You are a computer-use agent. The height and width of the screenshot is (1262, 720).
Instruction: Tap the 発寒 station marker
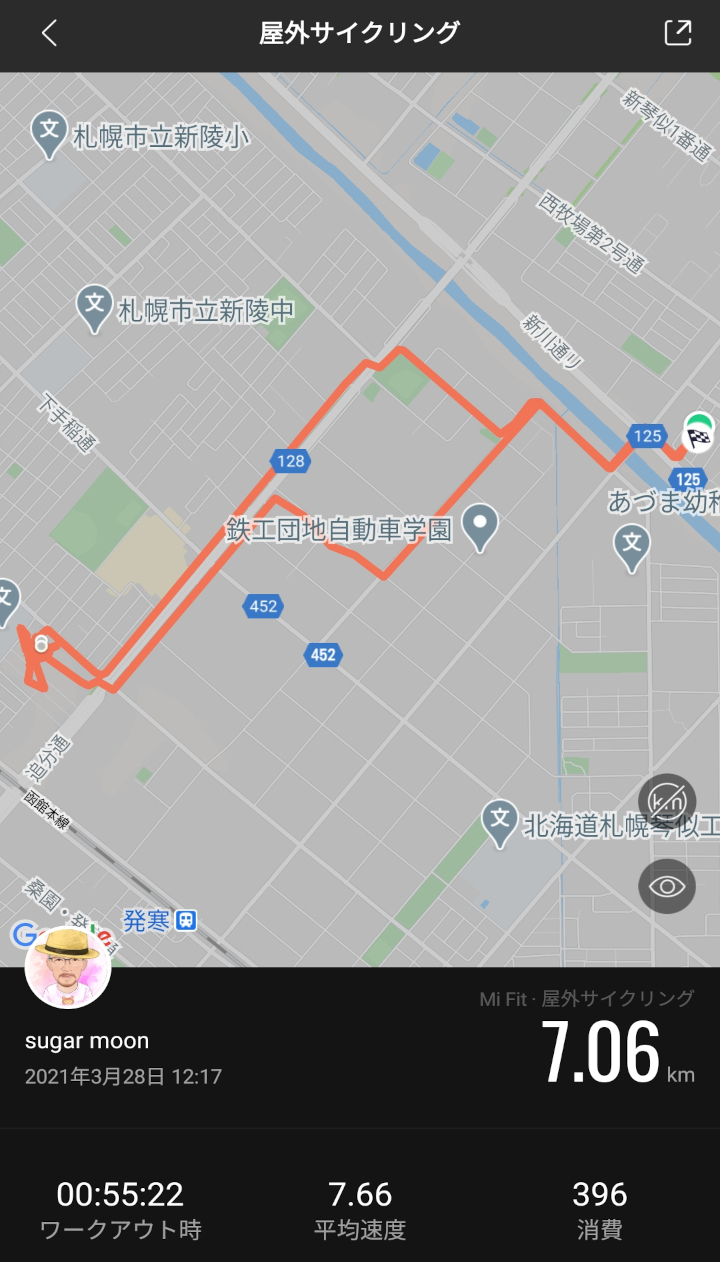pyautogui.click(x=186, y=919)
